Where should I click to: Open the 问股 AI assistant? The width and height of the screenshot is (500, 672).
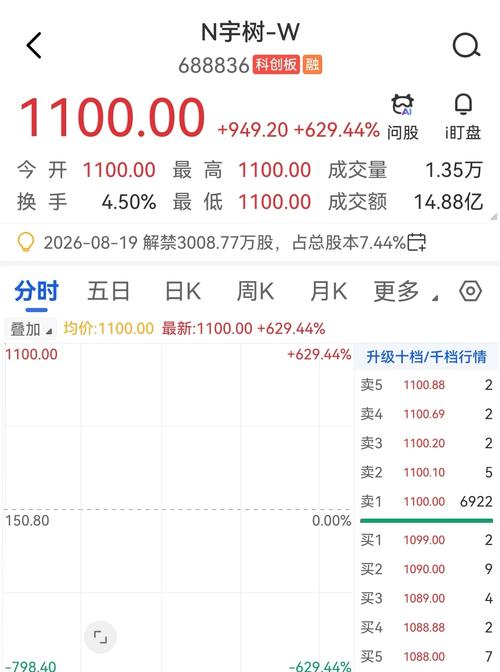[402, 117]
